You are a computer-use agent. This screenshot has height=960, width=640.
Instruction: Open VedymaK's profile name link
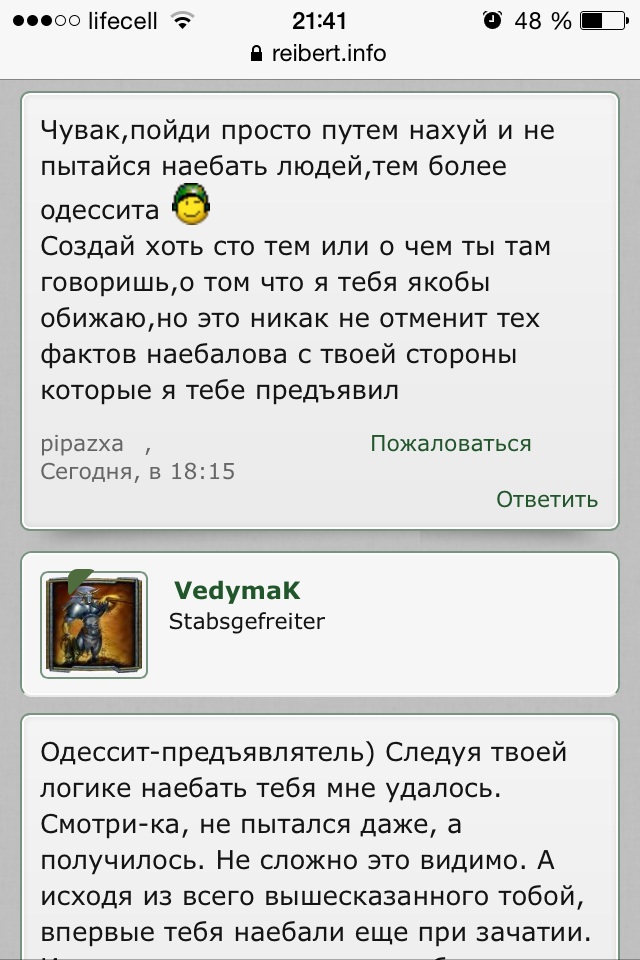coord(237,590)
